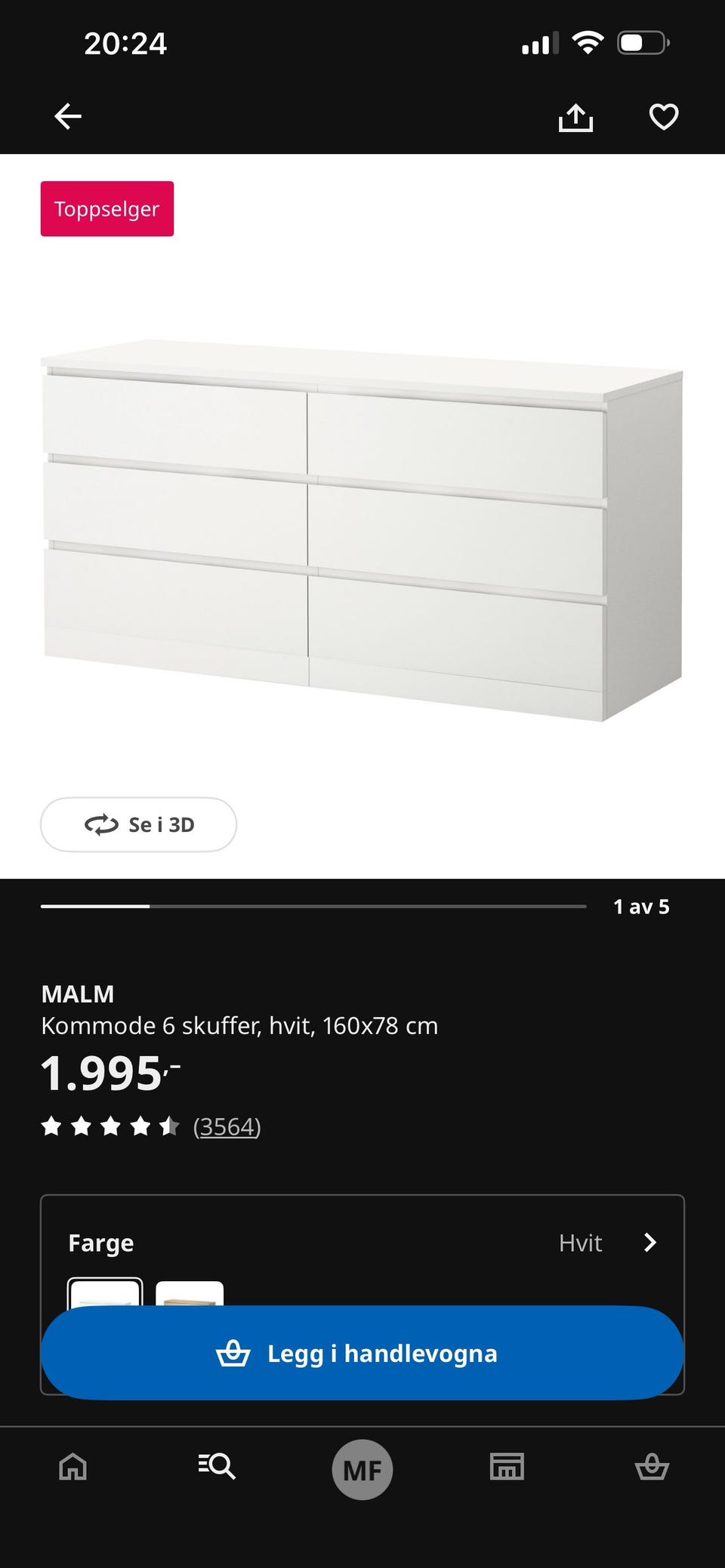Open the MF profile in the navigation bar

point(362,1468)
